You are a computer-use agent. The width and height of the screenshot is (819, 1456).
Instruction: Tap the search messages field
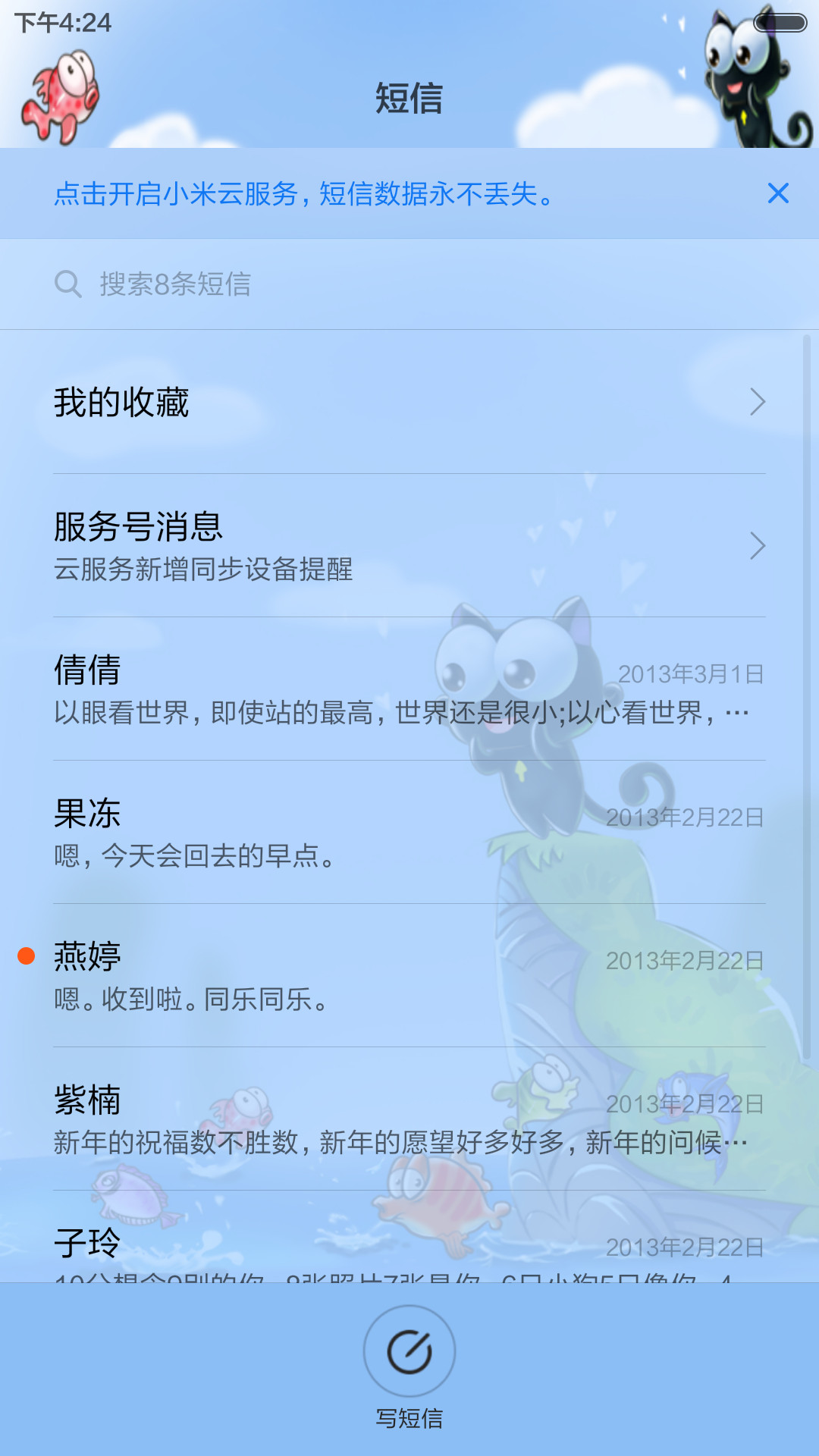pyautogui.click(x=409, y=284)
